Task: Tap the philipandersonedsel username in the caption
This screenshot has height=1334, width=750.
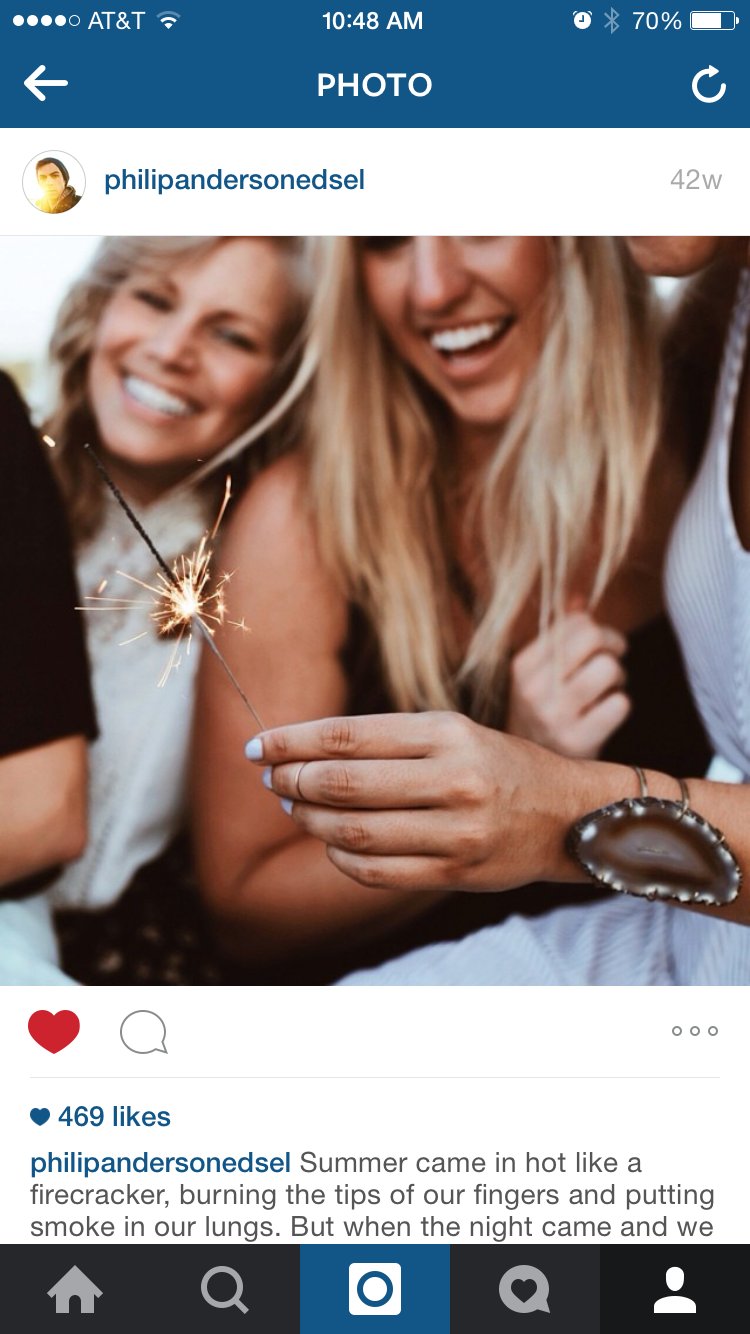Action: (x=161, y=1163)
